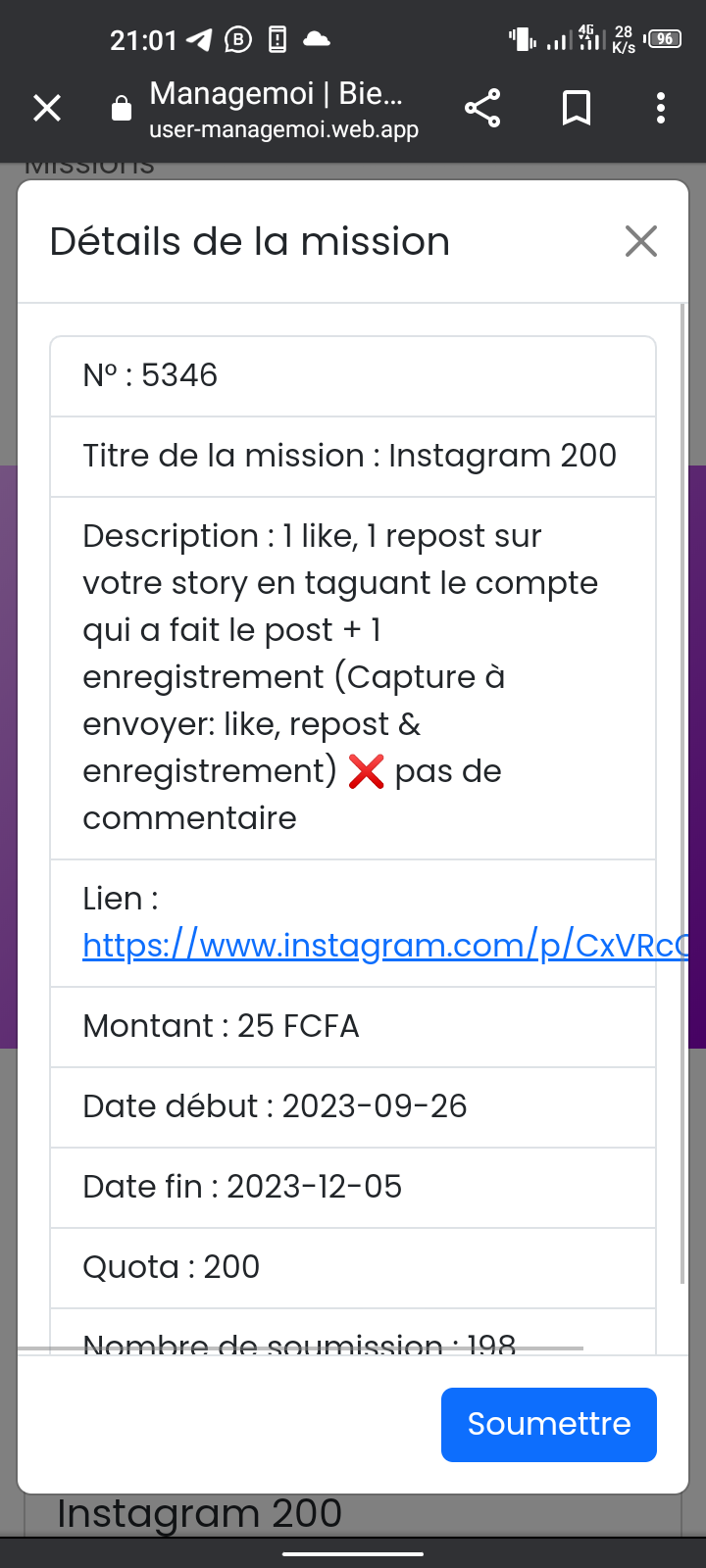
Task: View site security info via lock icon
Action: coord(122,108)
